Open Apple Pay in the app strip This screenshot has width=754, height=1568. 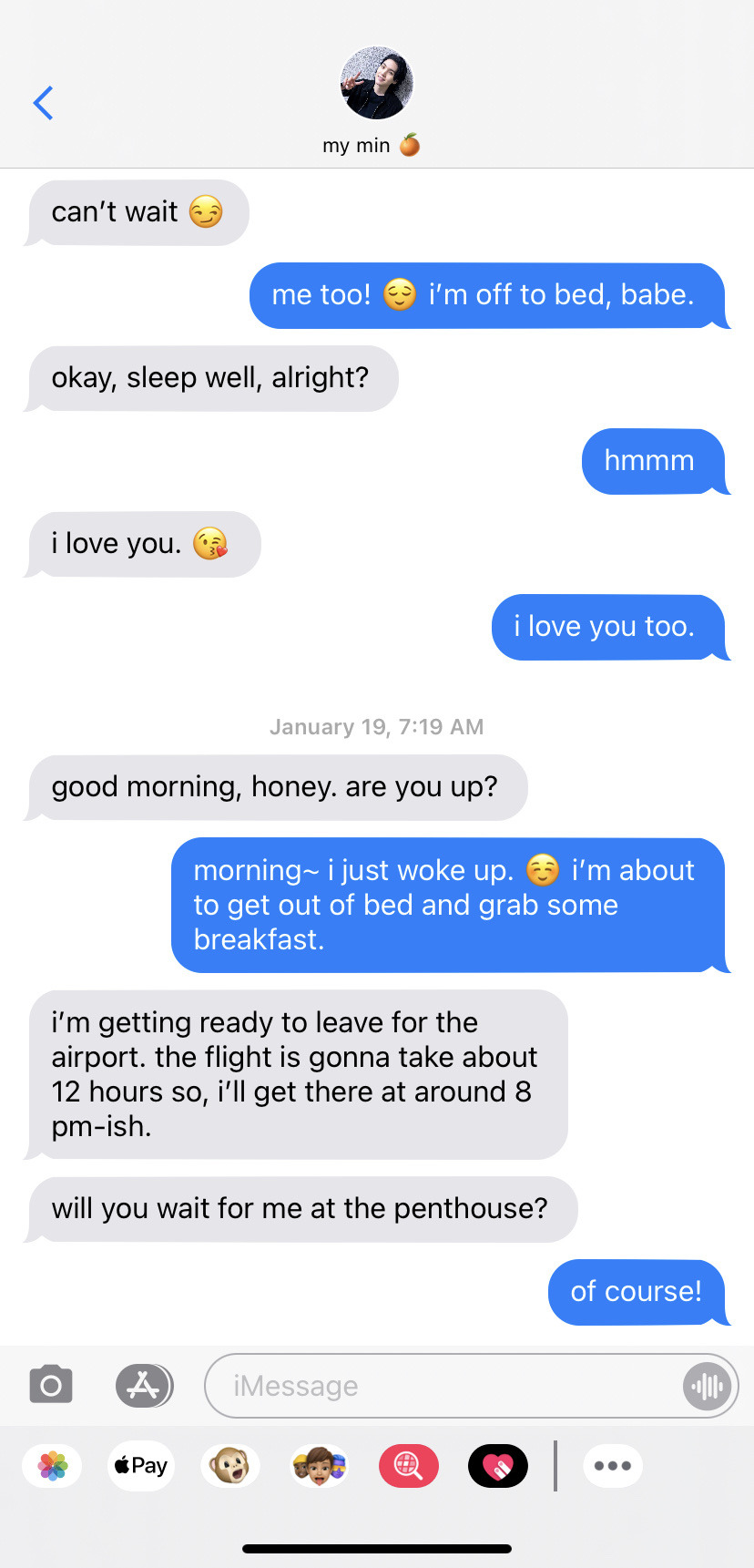pyautogui.click(x=141, y=1466)
